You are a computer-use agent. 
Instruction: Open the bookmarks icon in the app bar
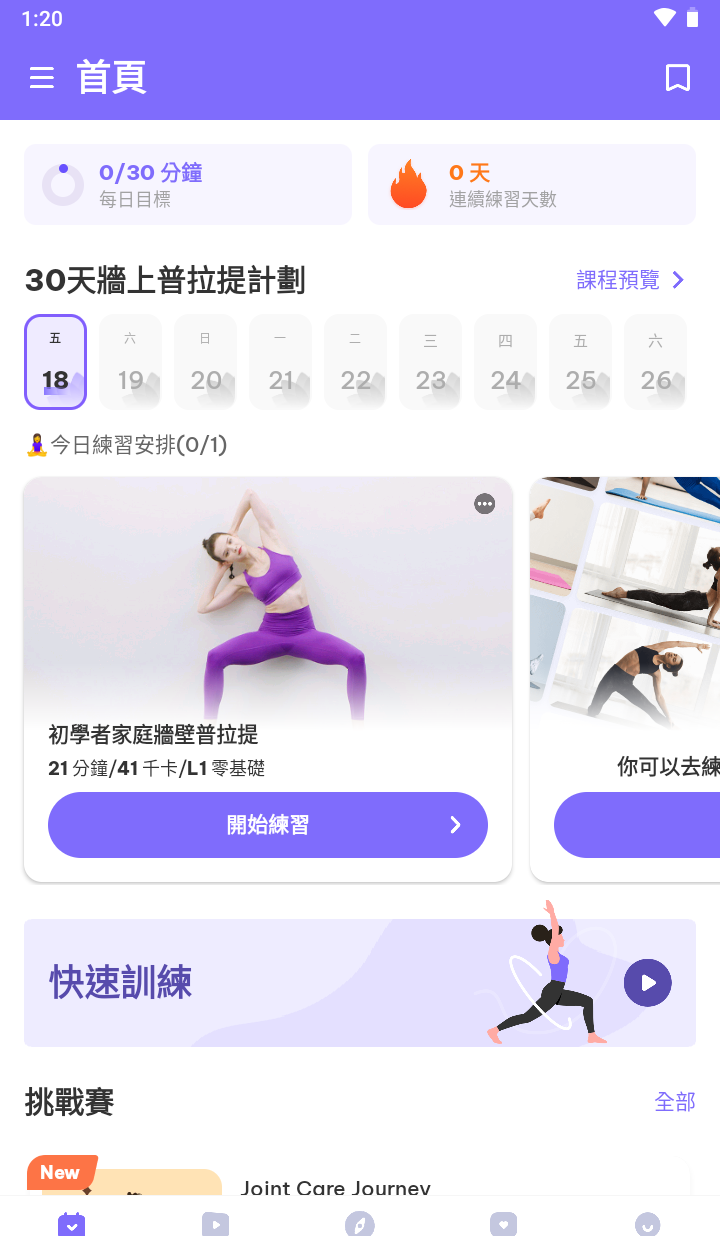678,78
